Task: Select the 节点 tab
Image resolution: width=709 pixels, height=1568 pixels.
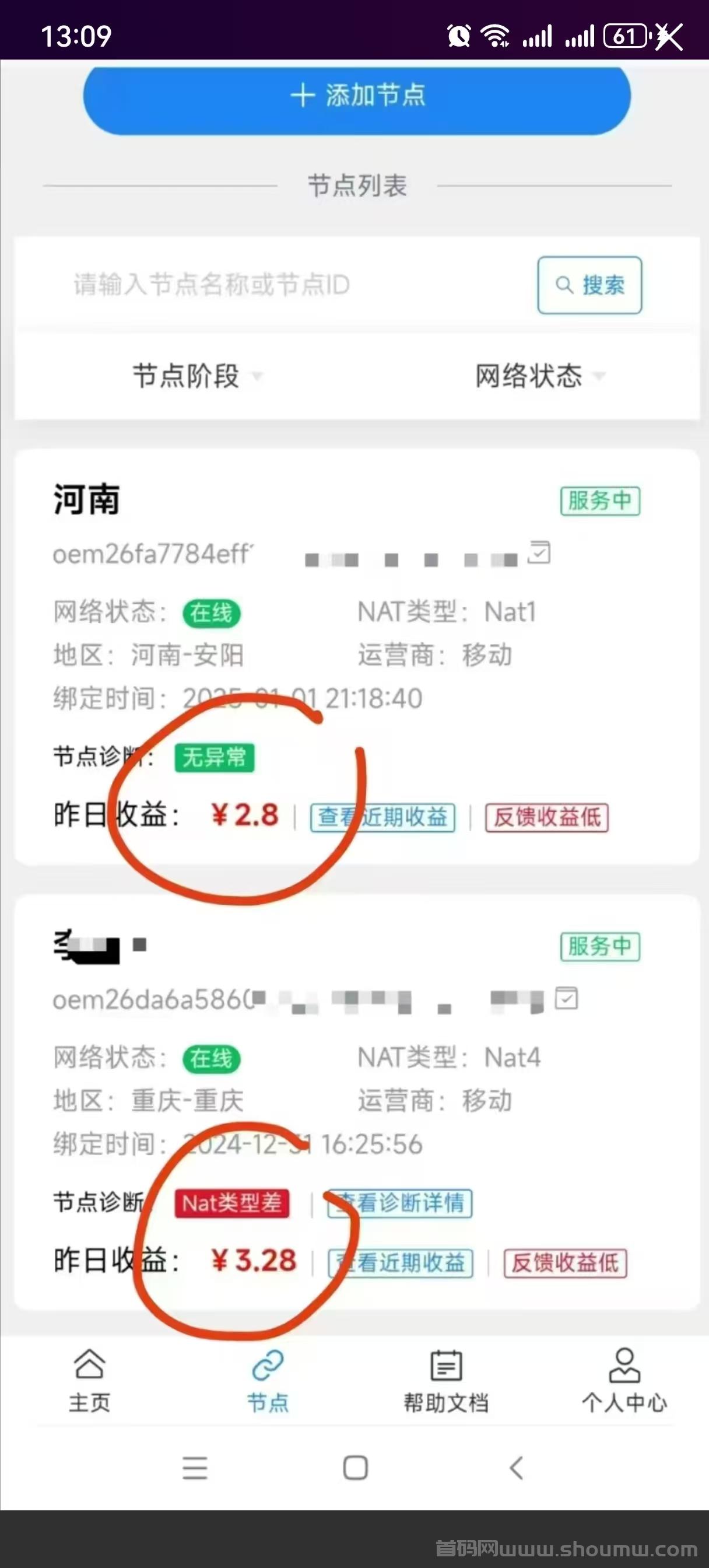Action: [268, 1381]
